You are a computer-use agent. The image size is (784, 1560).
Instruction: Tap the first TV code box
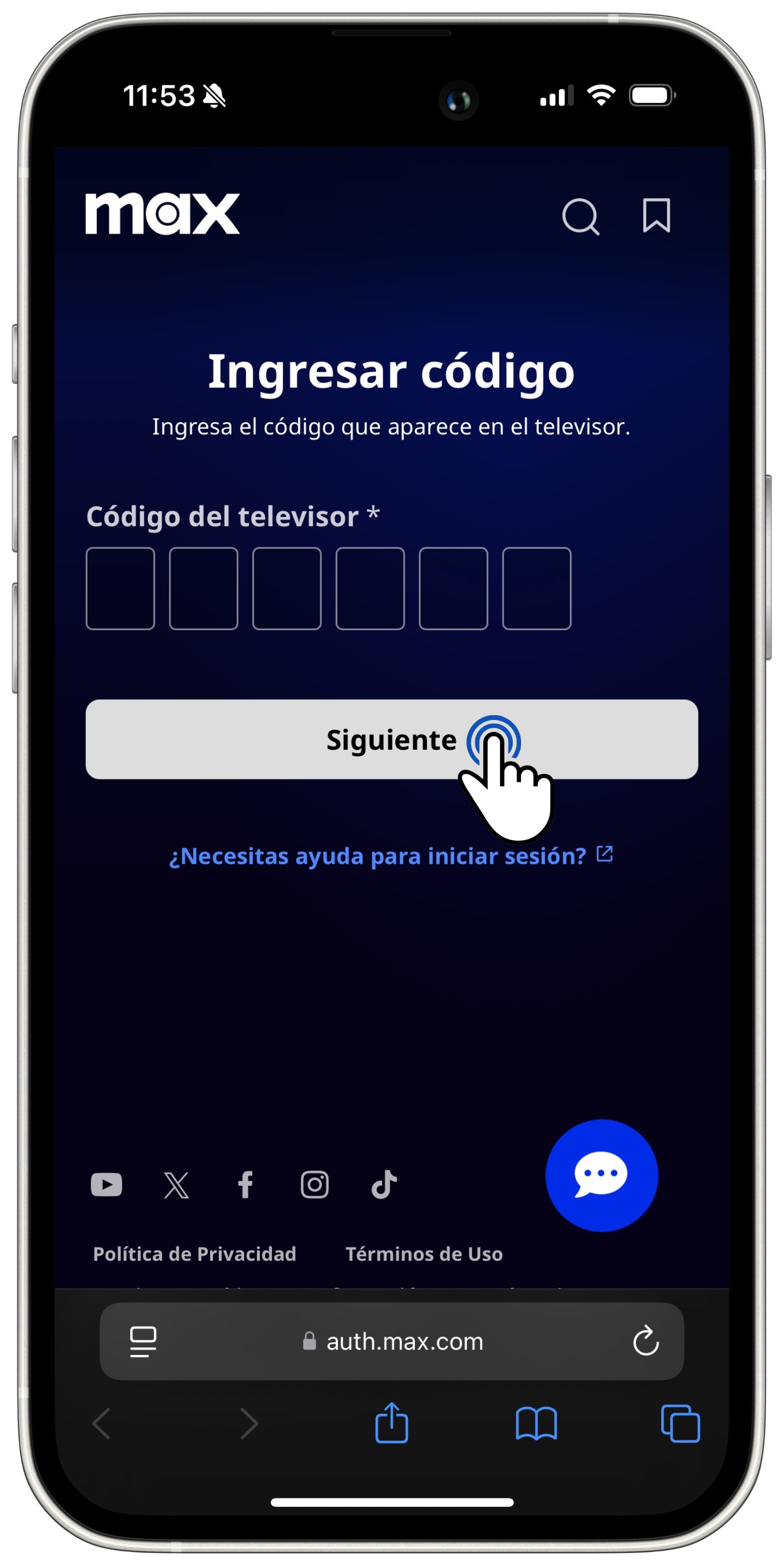tap(120, 588)
